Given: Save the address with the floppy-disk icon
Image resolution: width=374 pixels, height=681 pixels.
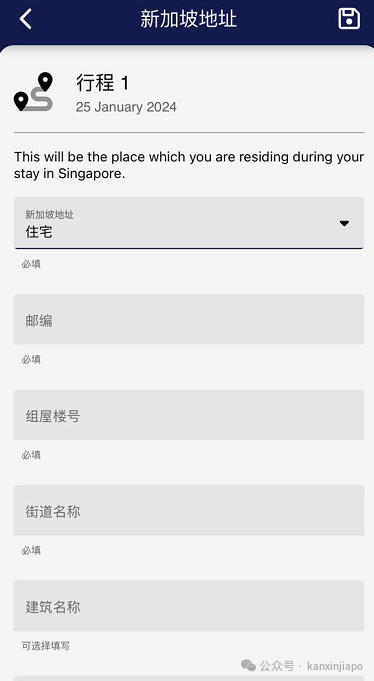Looking at the screenshot, I should click(x=349, y=19).
